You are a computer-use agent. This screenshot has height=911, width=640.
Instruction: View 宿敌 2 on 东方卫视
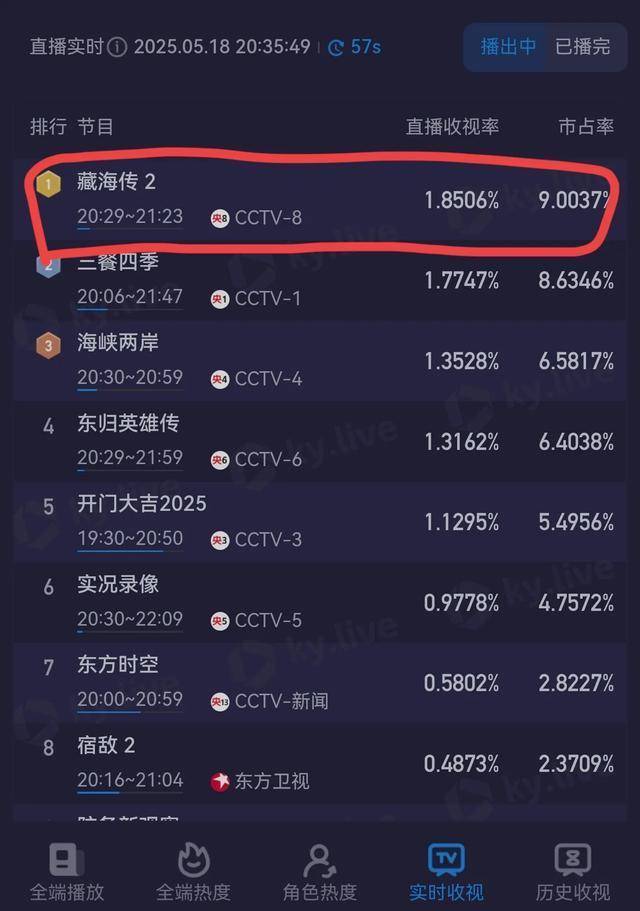pyautogui.click(x=320, y=763)
